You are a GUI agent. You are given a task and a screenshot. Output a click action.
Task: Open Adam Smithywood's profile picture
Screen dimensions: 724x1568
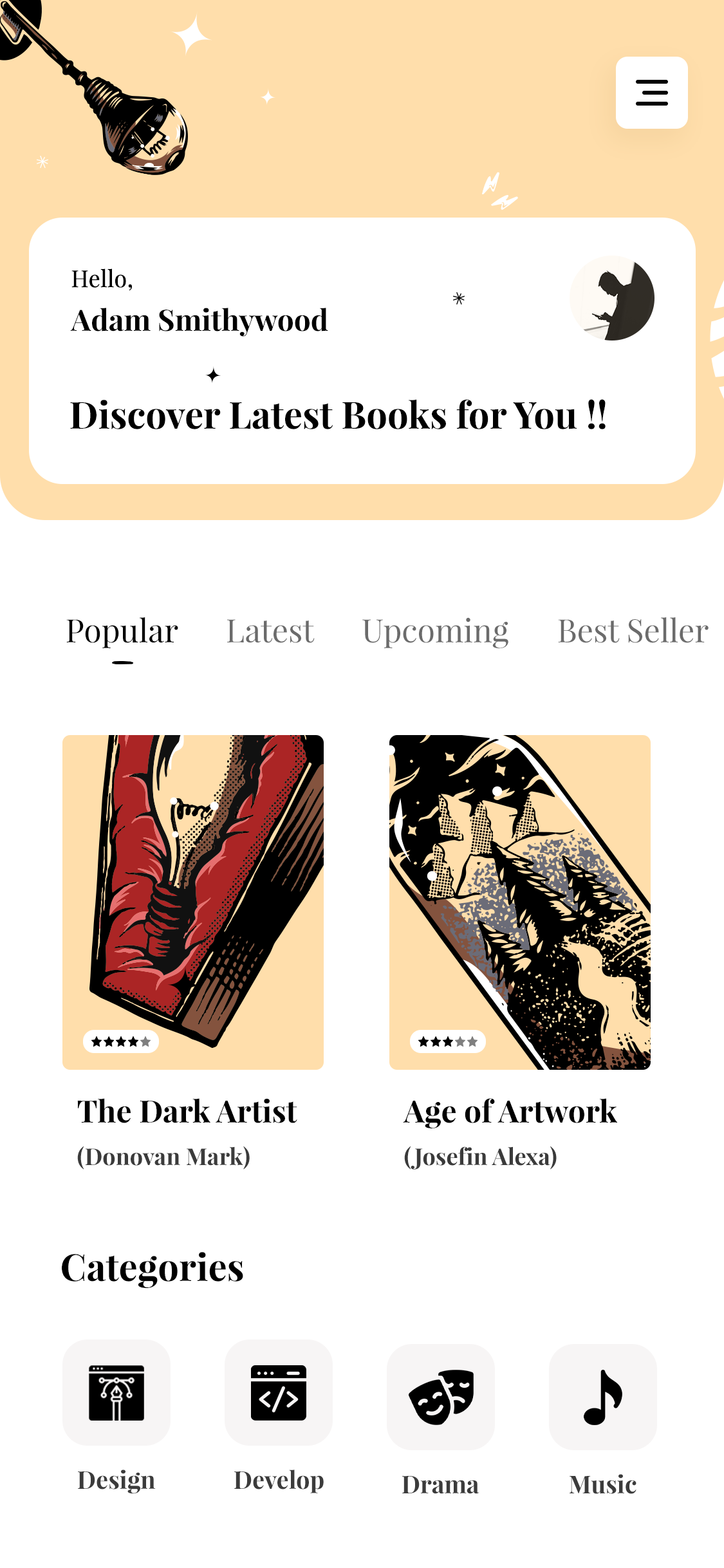[612, 298]
